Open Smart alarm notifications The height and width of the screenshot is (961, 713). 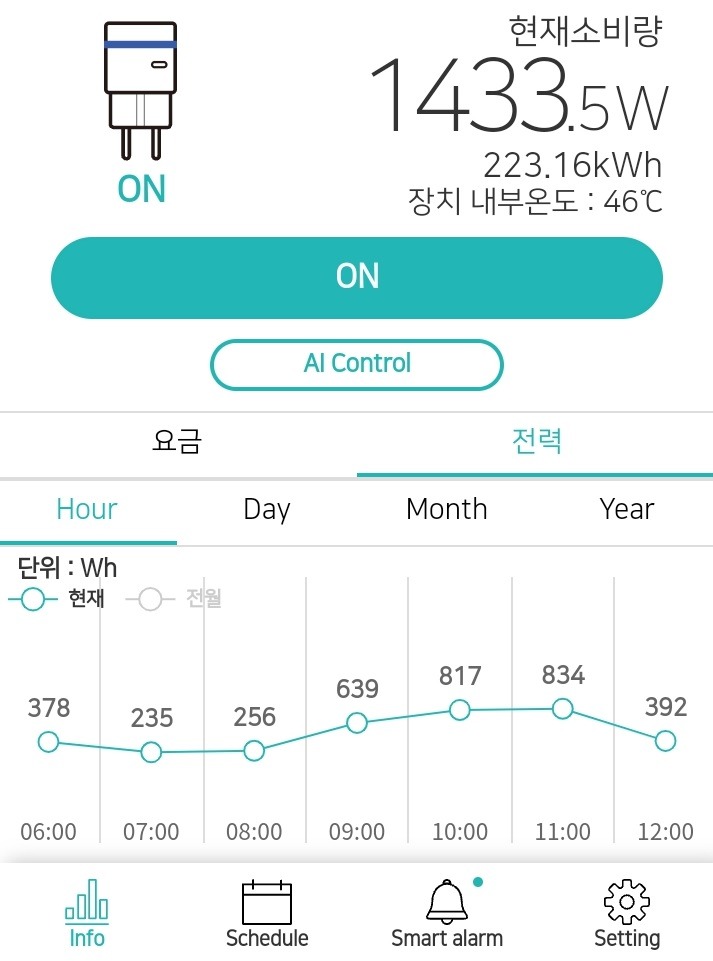click(x=447, y=913)
